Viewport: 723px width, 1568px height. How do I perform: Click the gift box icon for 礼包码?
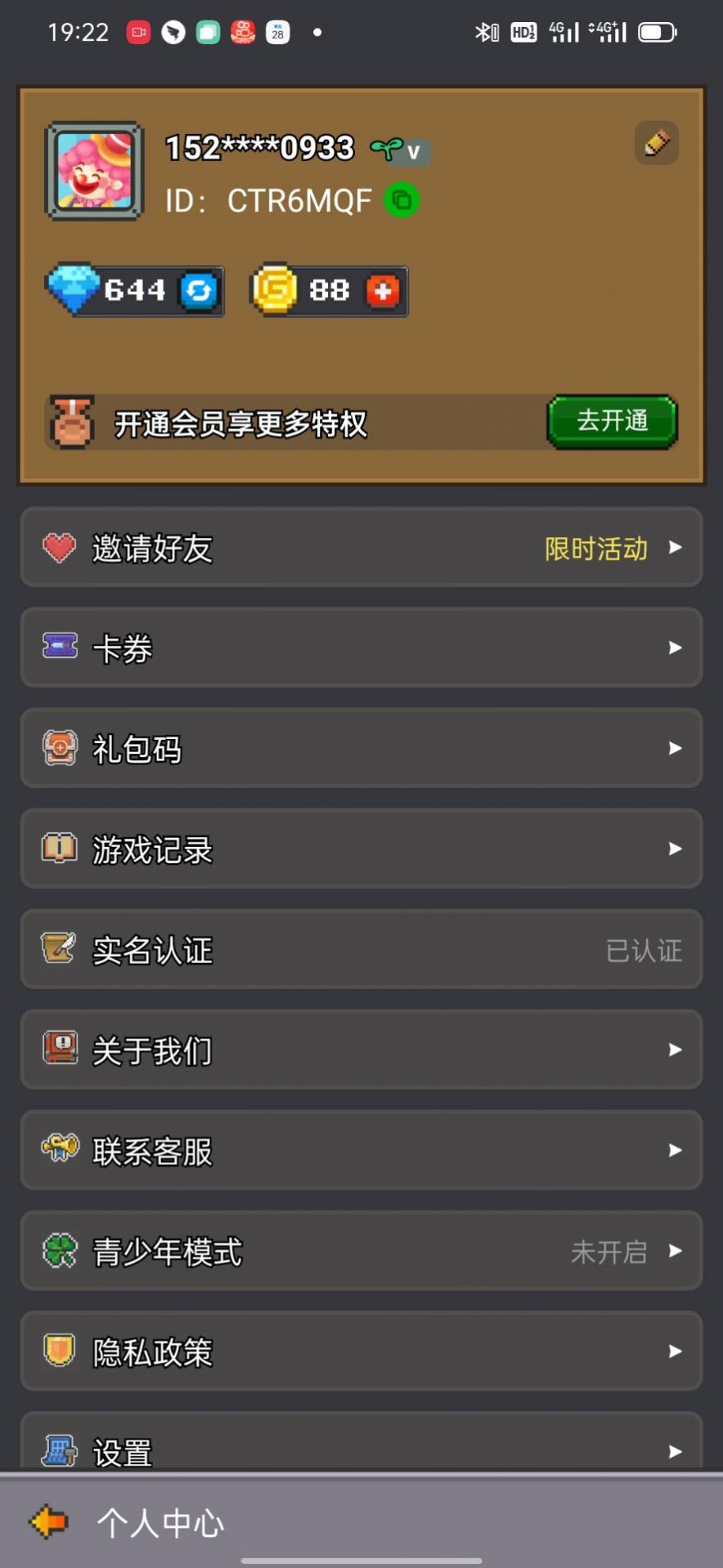(60, 748)
